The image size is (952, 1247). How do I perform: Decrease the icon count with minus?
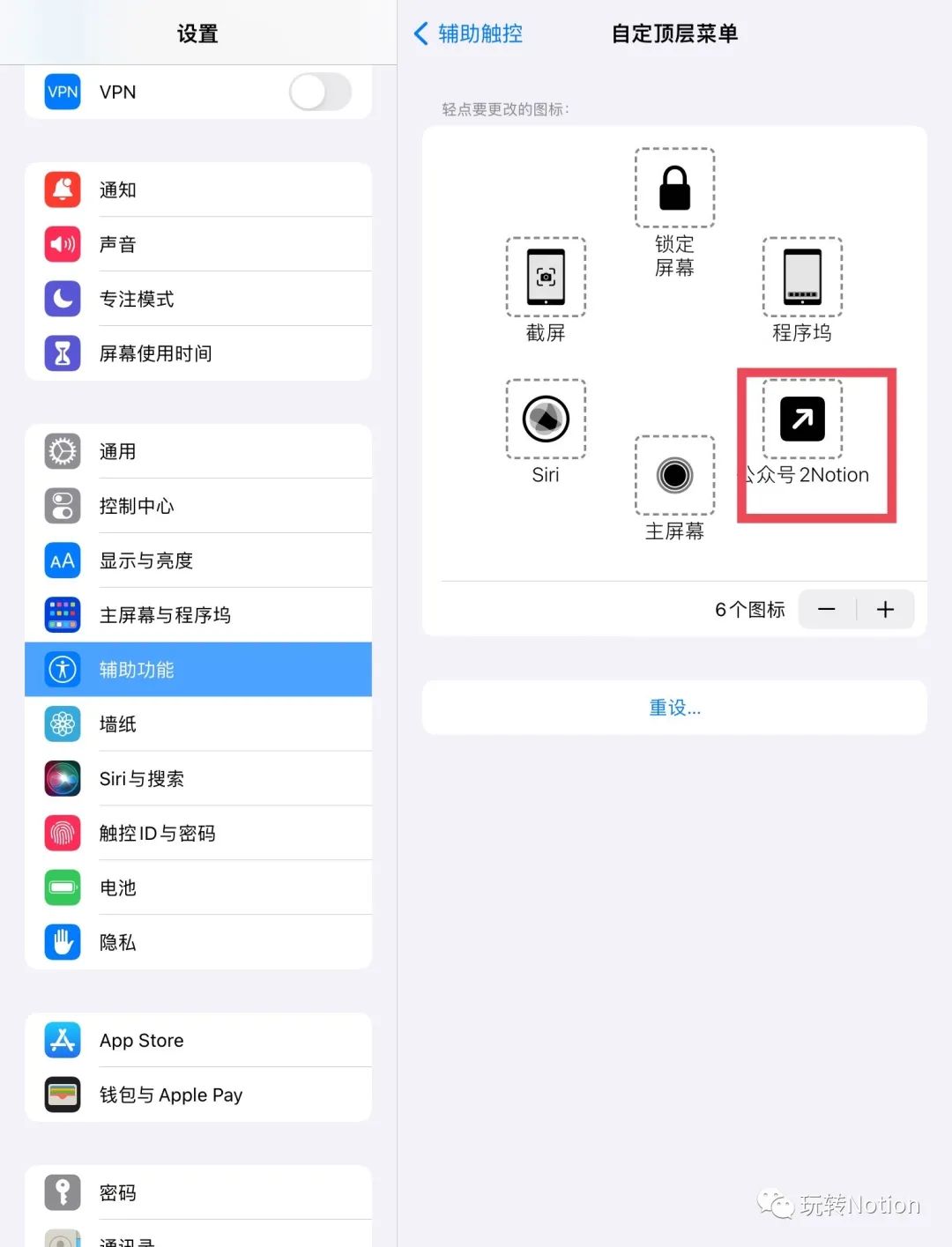[826, 610]
